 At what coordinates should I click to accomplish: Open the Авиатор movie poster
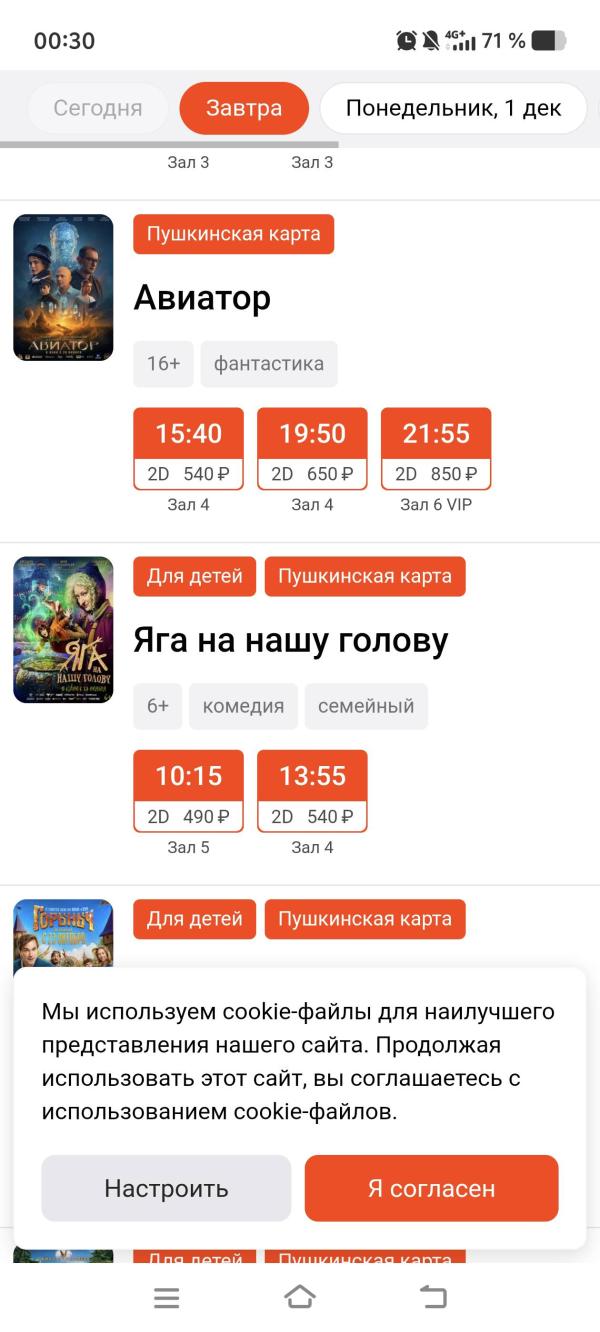point(63,287)
